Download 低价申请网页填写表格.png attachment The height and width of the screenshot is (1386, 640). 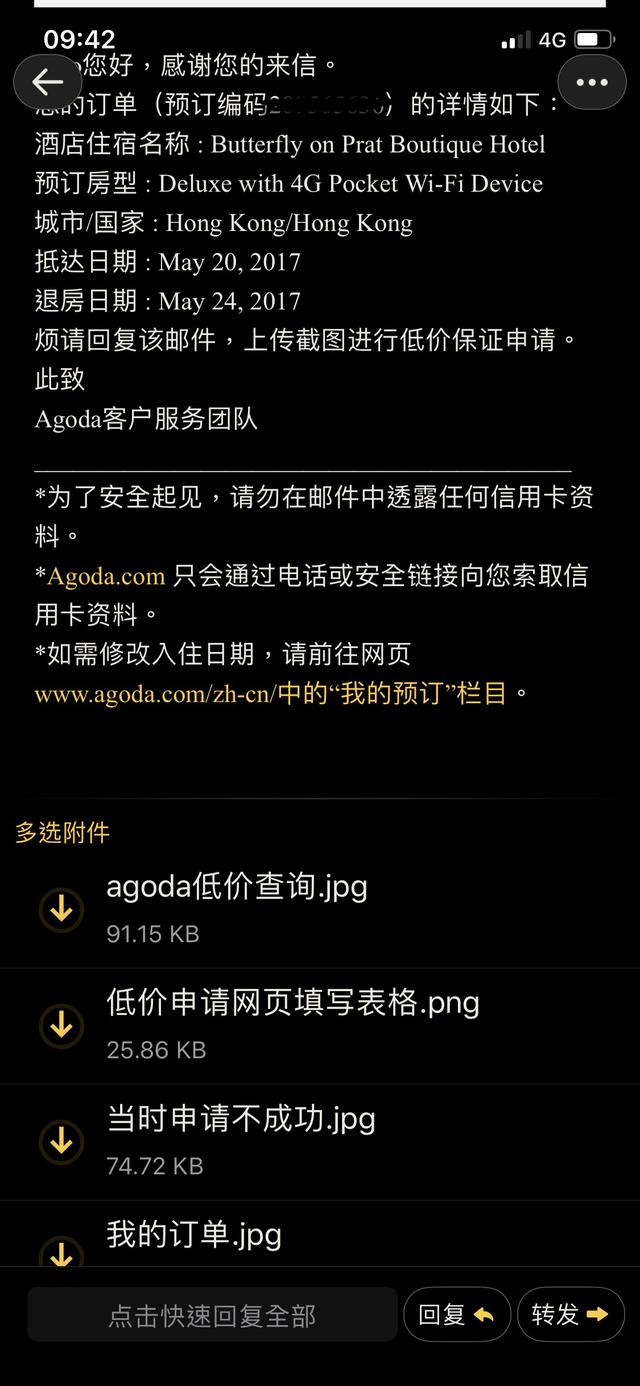61,1025
